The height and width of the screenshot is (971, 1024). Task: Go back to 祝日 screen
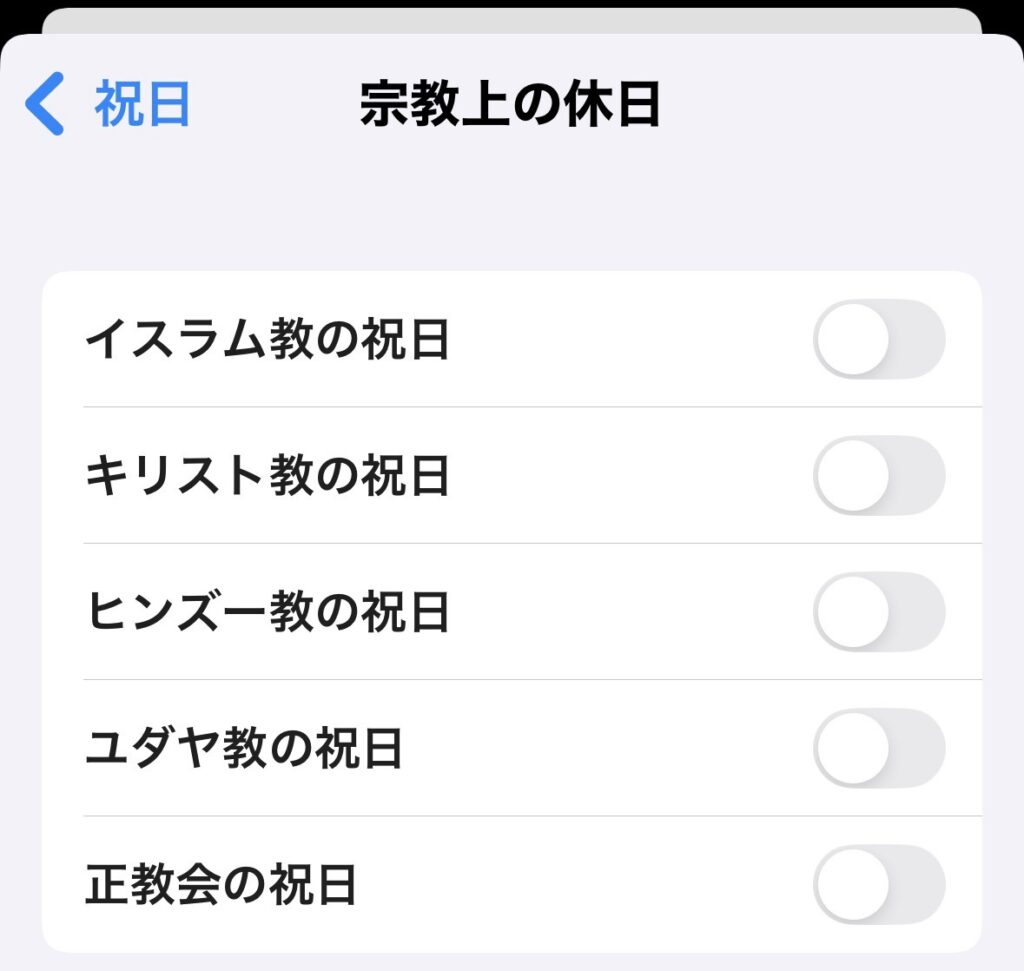point(108,104)
